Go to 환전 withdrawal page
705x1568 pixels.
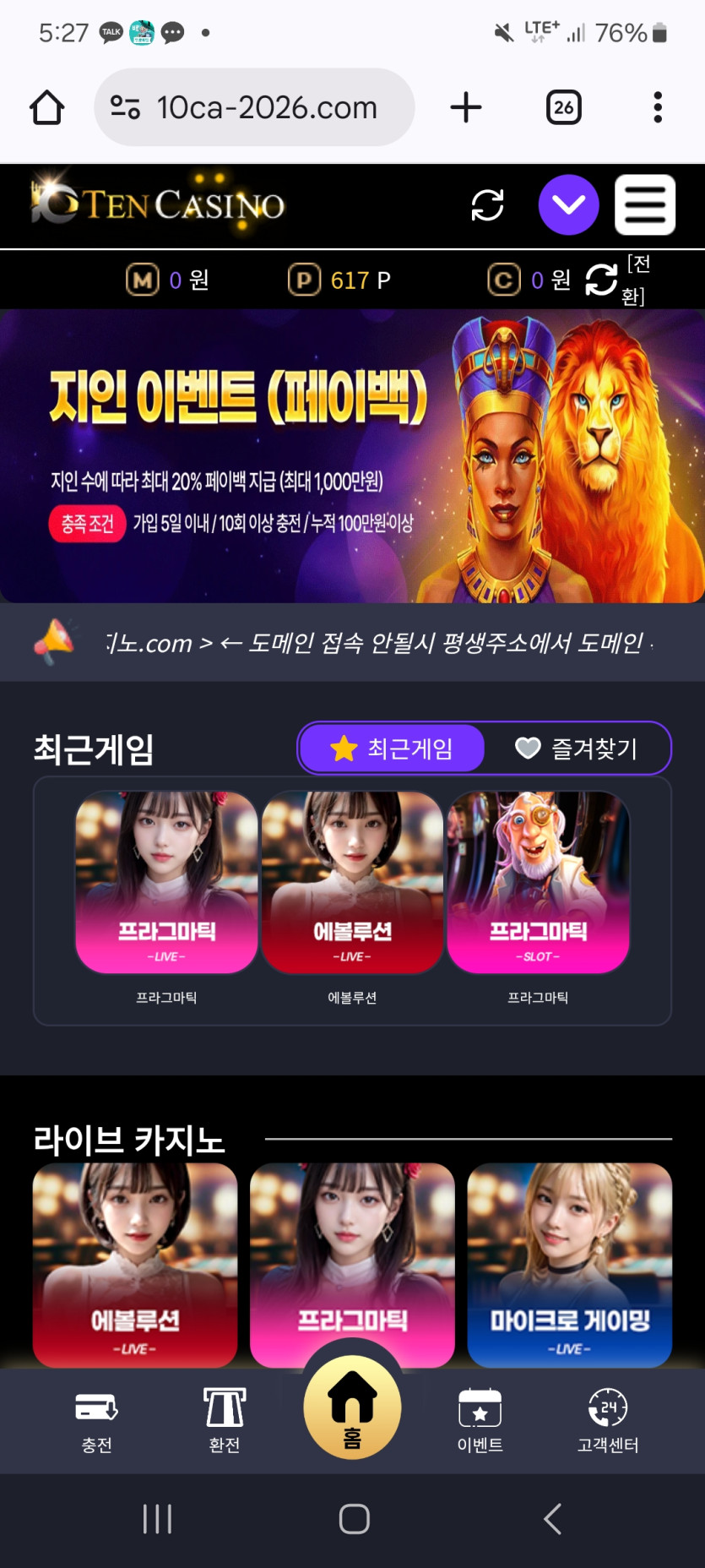click(224, 1421)
